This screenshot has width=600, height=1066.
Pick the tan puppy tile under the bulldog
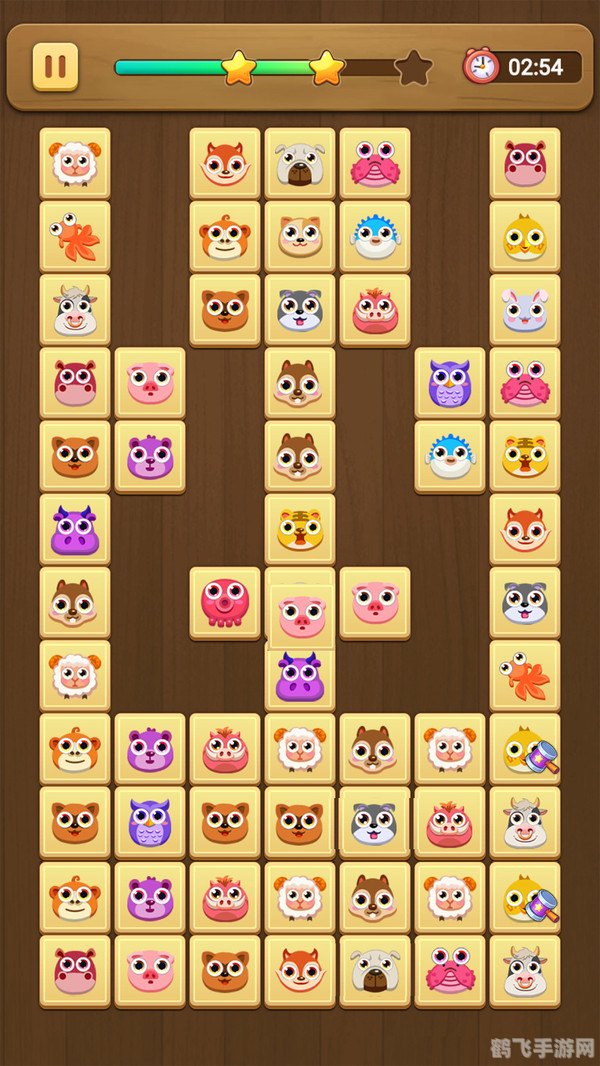pos(300,236)
